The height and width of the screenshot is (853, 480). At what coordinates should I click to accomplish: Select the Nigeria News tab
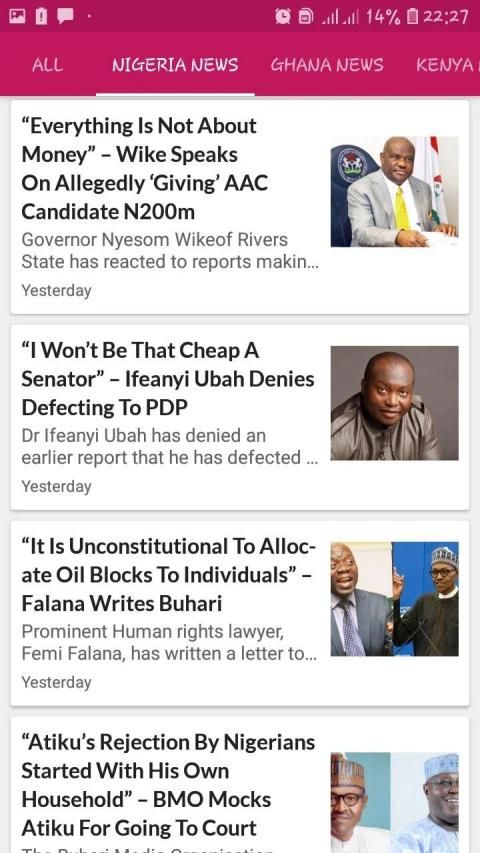point(175,65)
